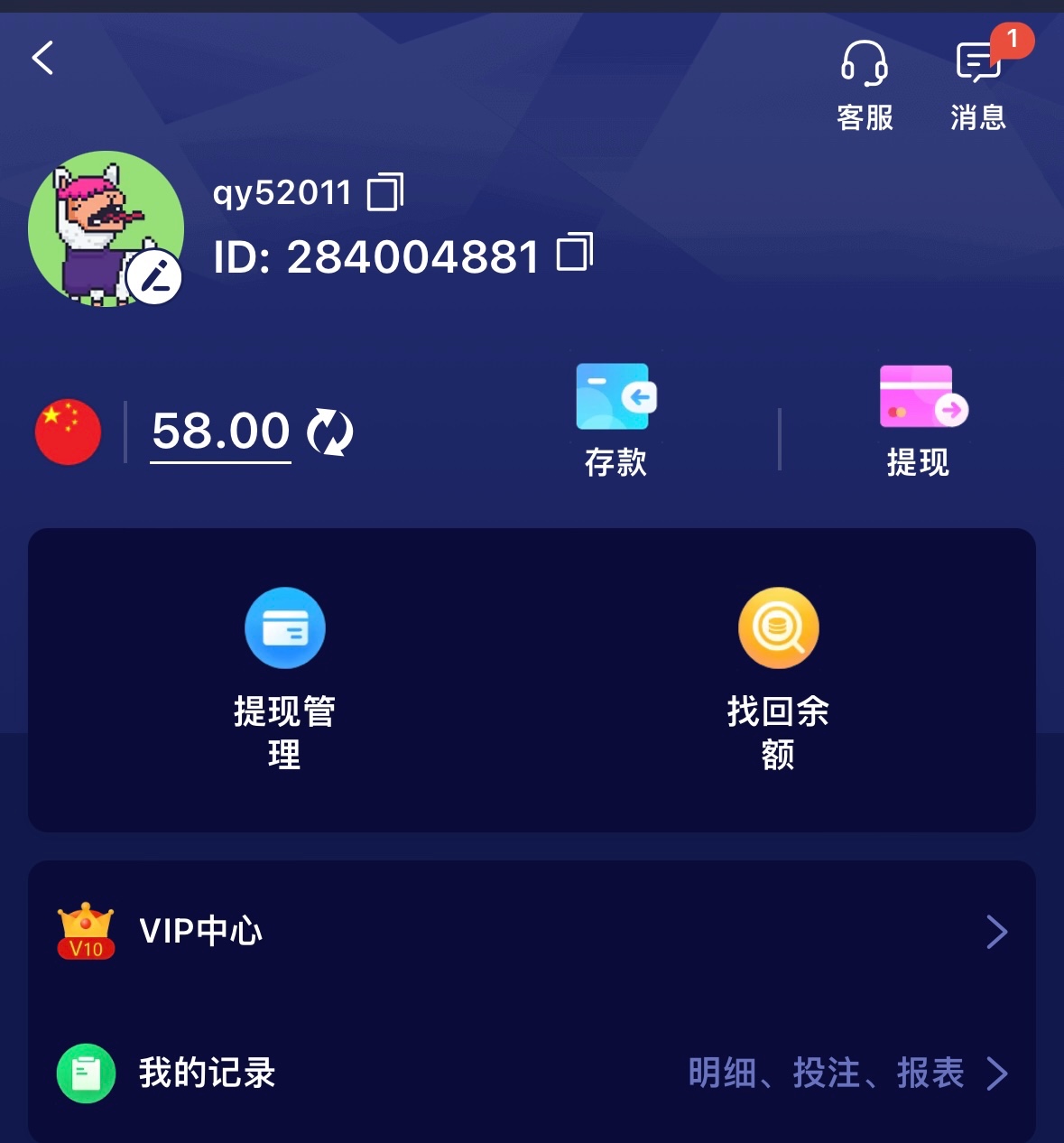Edit the profile avatar
The height and width of the screenshot is (1143, 1064).
pos(154,277)
